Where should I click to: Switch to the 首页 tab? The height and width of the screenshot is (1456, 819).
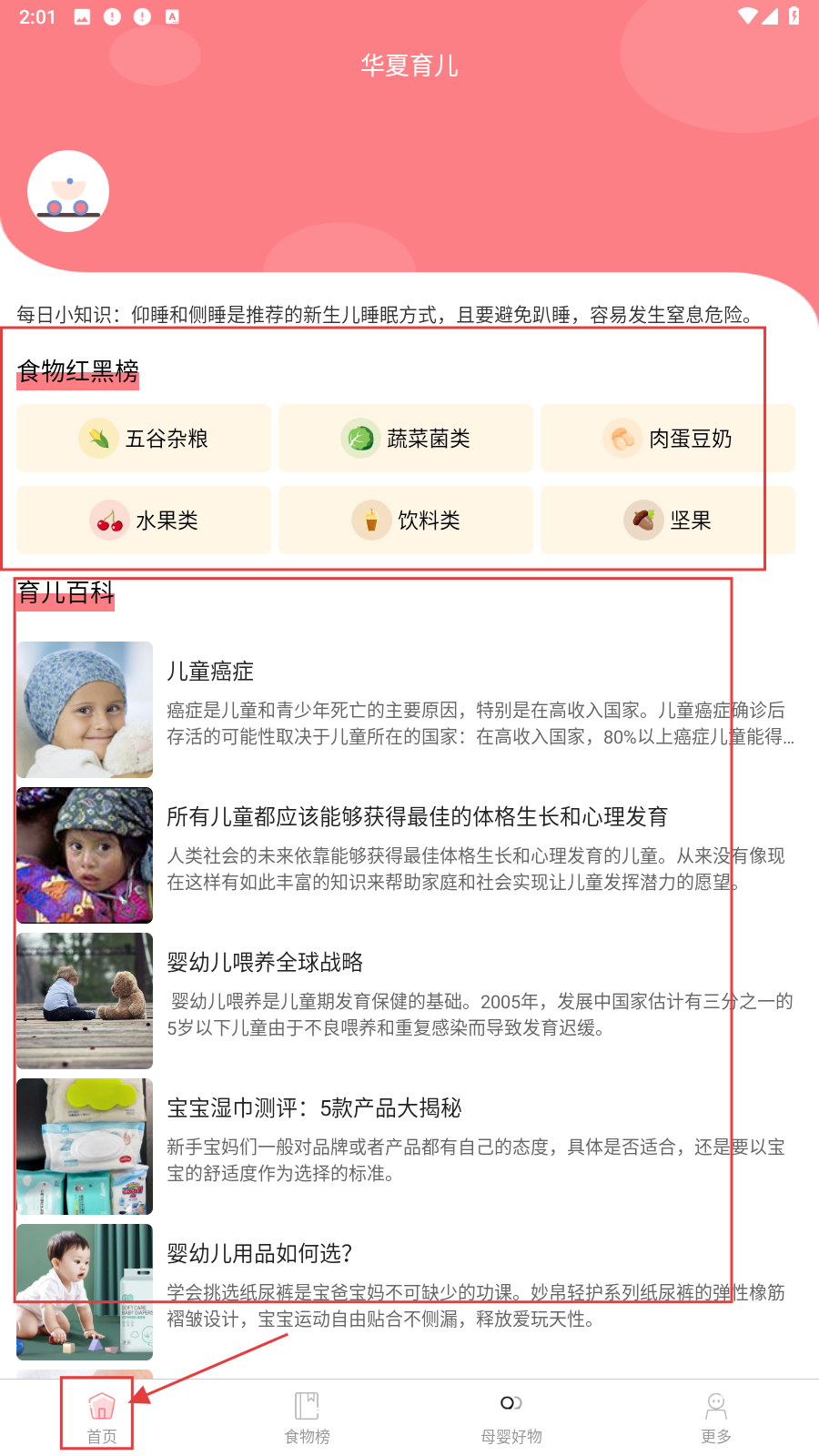[x=102, y=1417]
